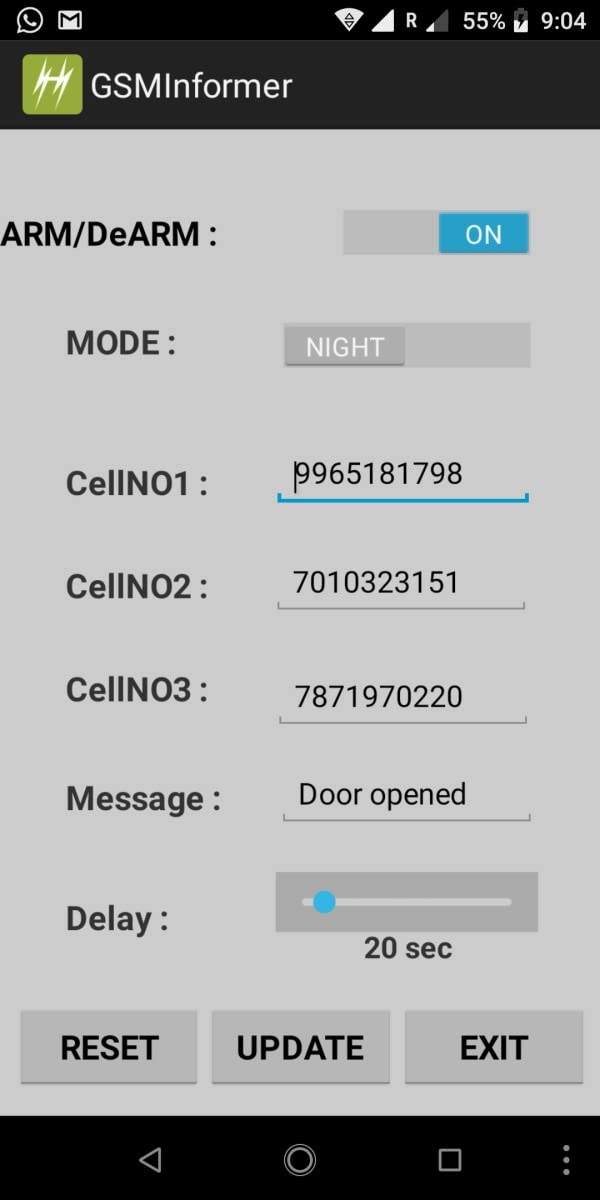Tap the RESET button
Image resolution: width=600 pixels, height=1200 pixels.
click(x=109, y=1047)
